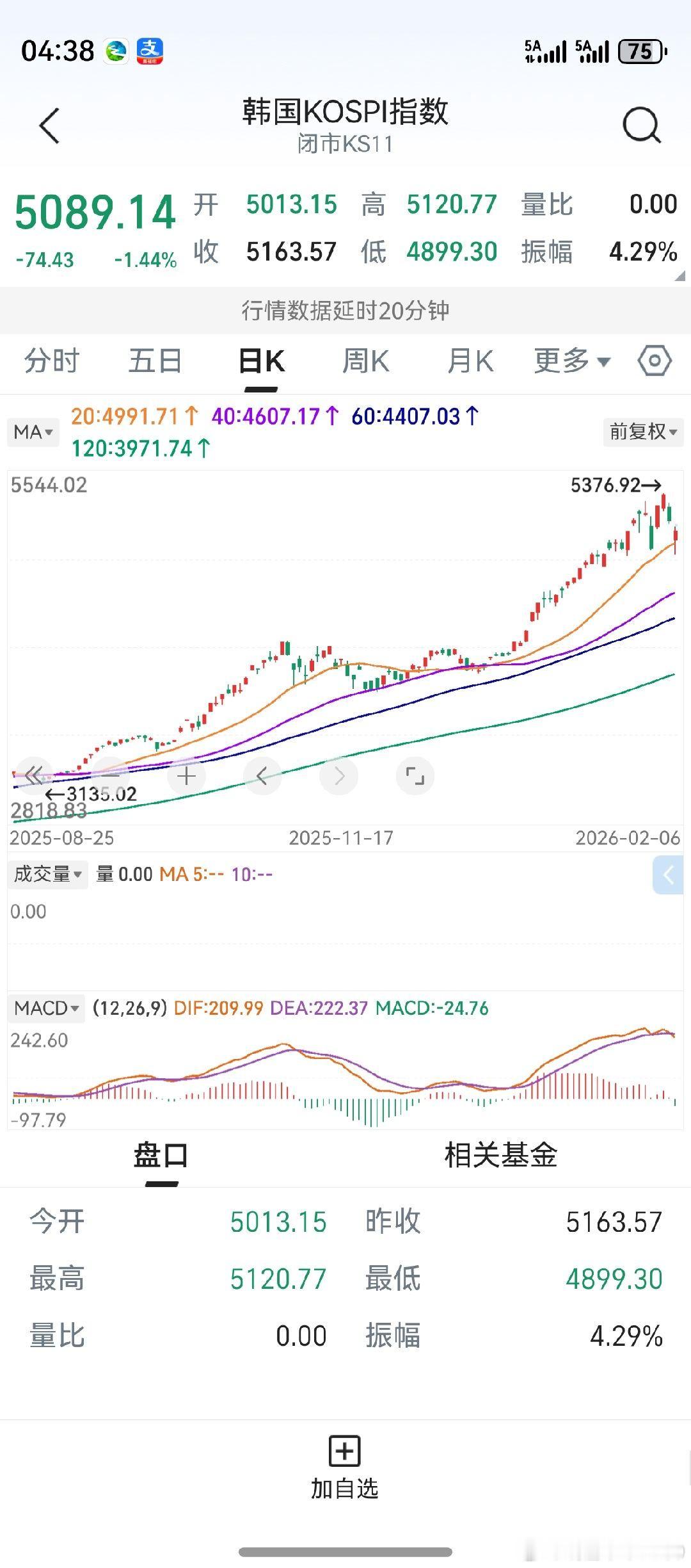Toggle chart back with left arrow control
691x1568 pixels.
(262, 775)
